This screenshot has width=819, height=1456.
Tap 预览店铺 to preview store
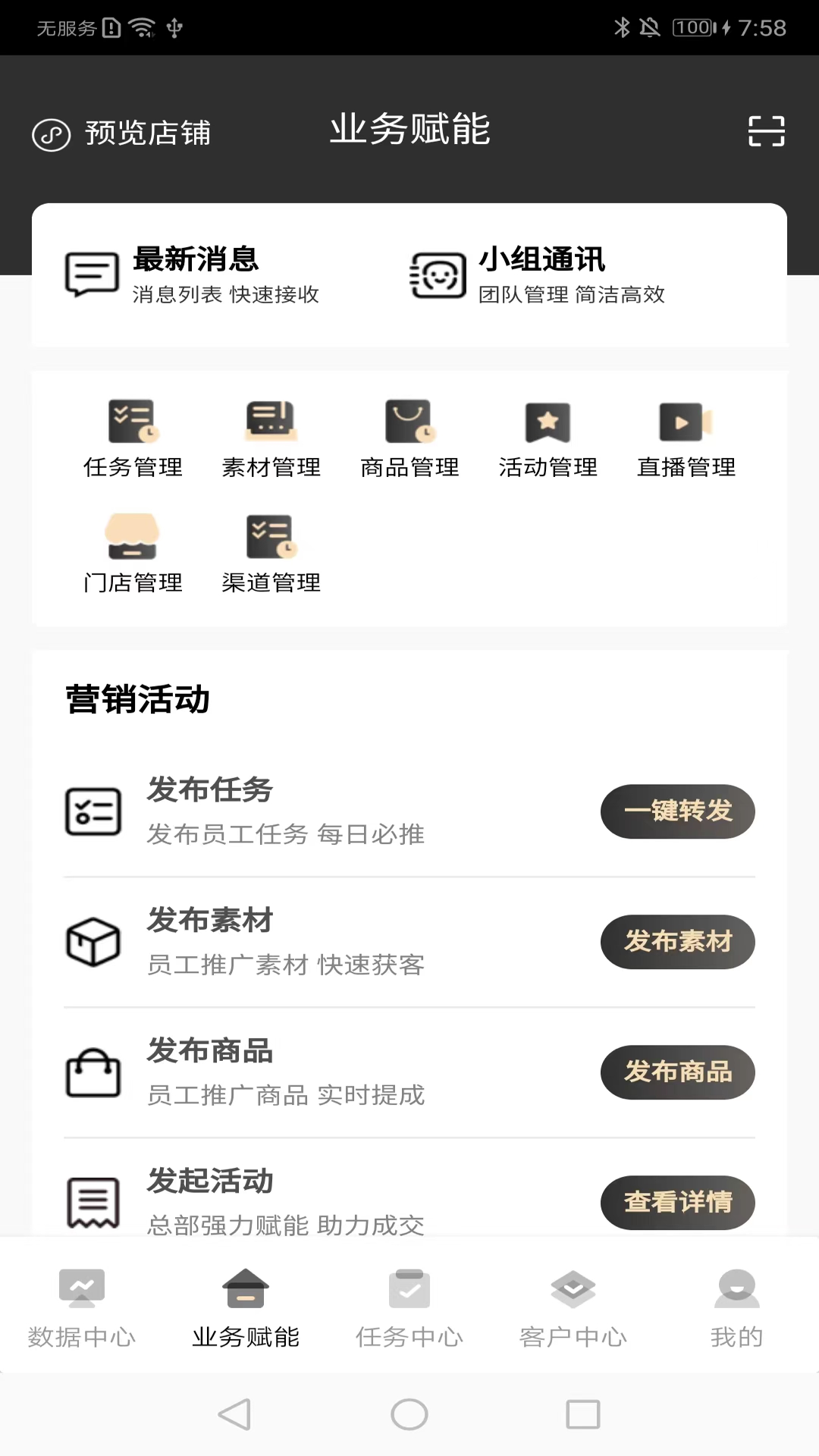[123, 133]
